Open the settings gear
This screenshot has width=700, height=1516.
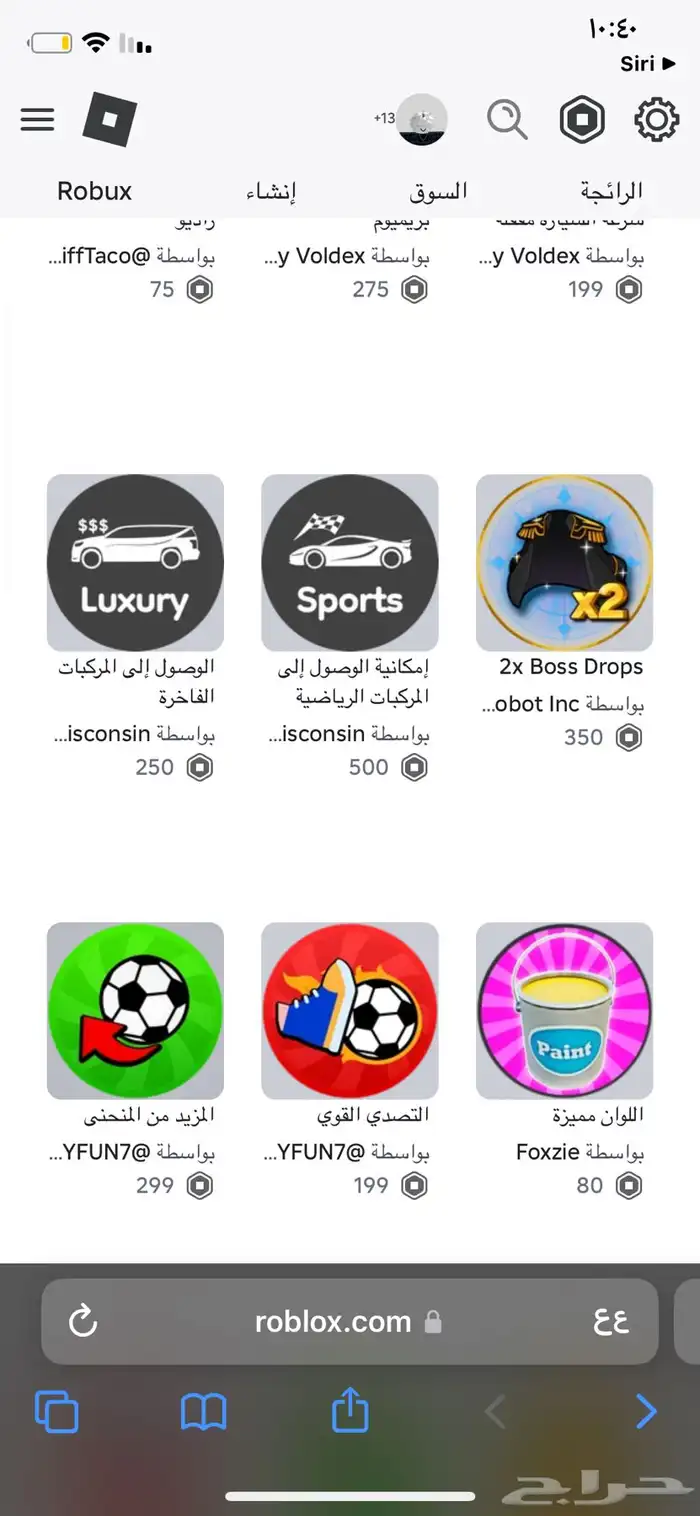656,120
